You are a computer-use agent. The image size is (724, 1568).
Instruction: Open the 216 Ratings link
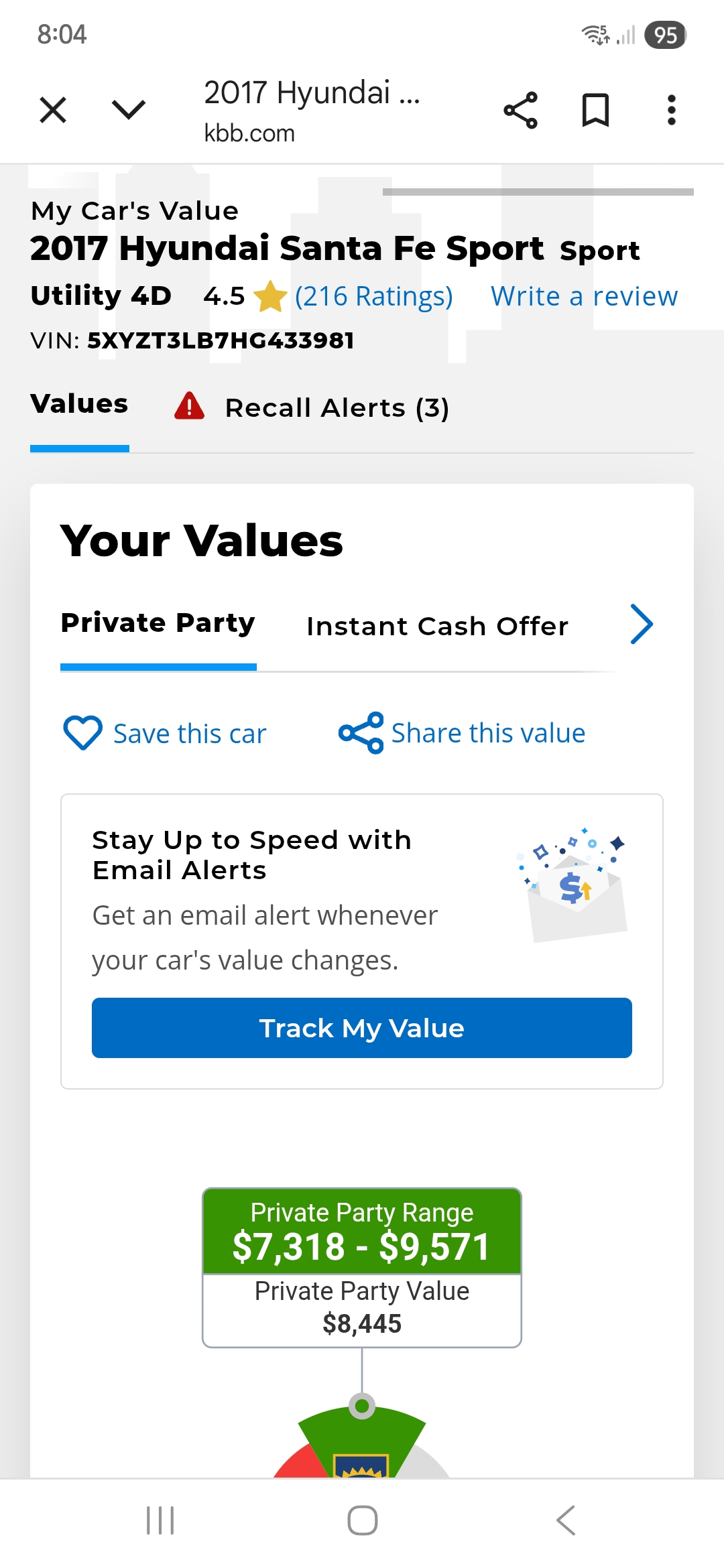(373, 296)
